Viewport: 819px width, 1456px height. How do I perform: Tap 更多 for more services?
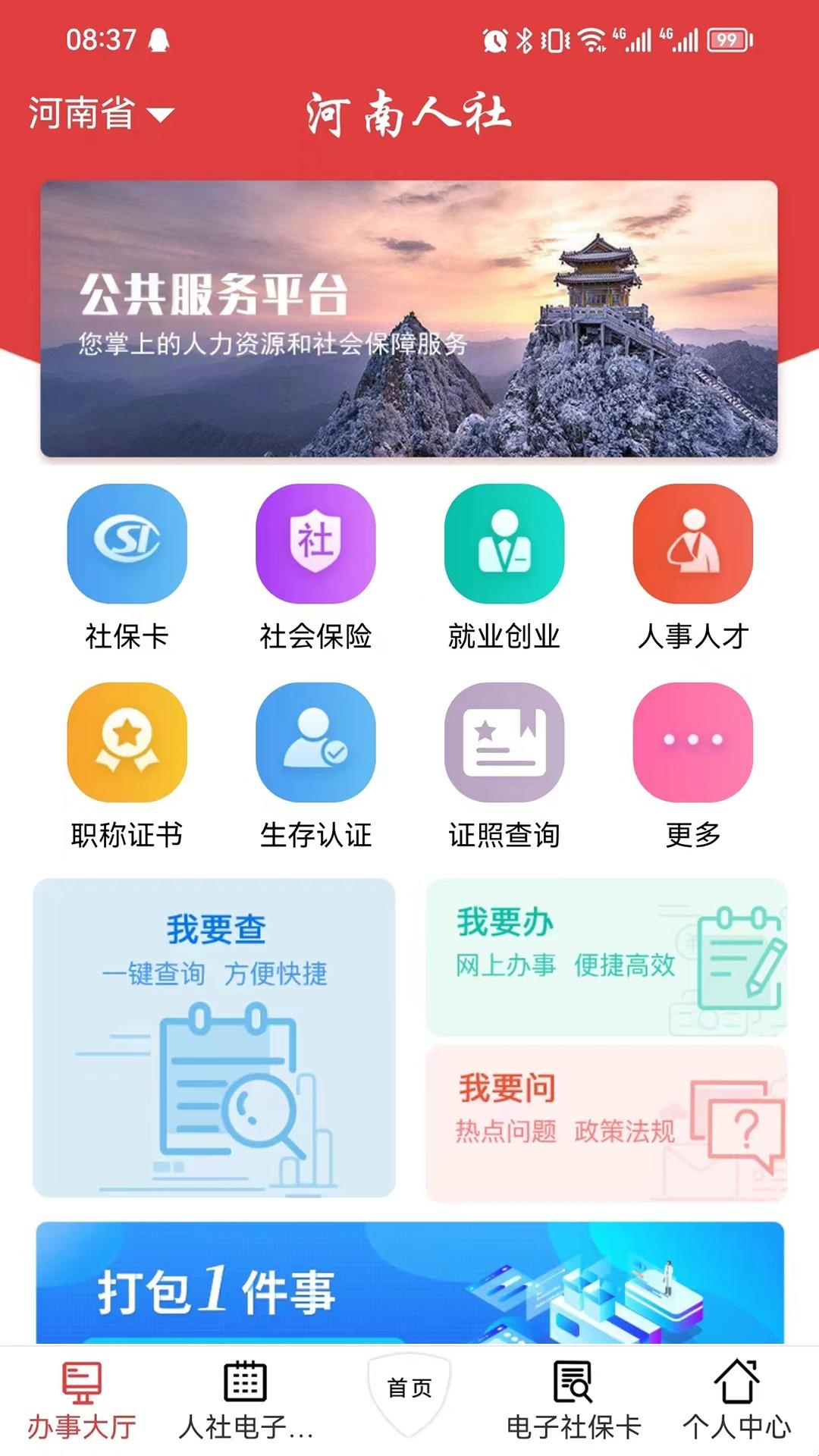tap(693, 766)
